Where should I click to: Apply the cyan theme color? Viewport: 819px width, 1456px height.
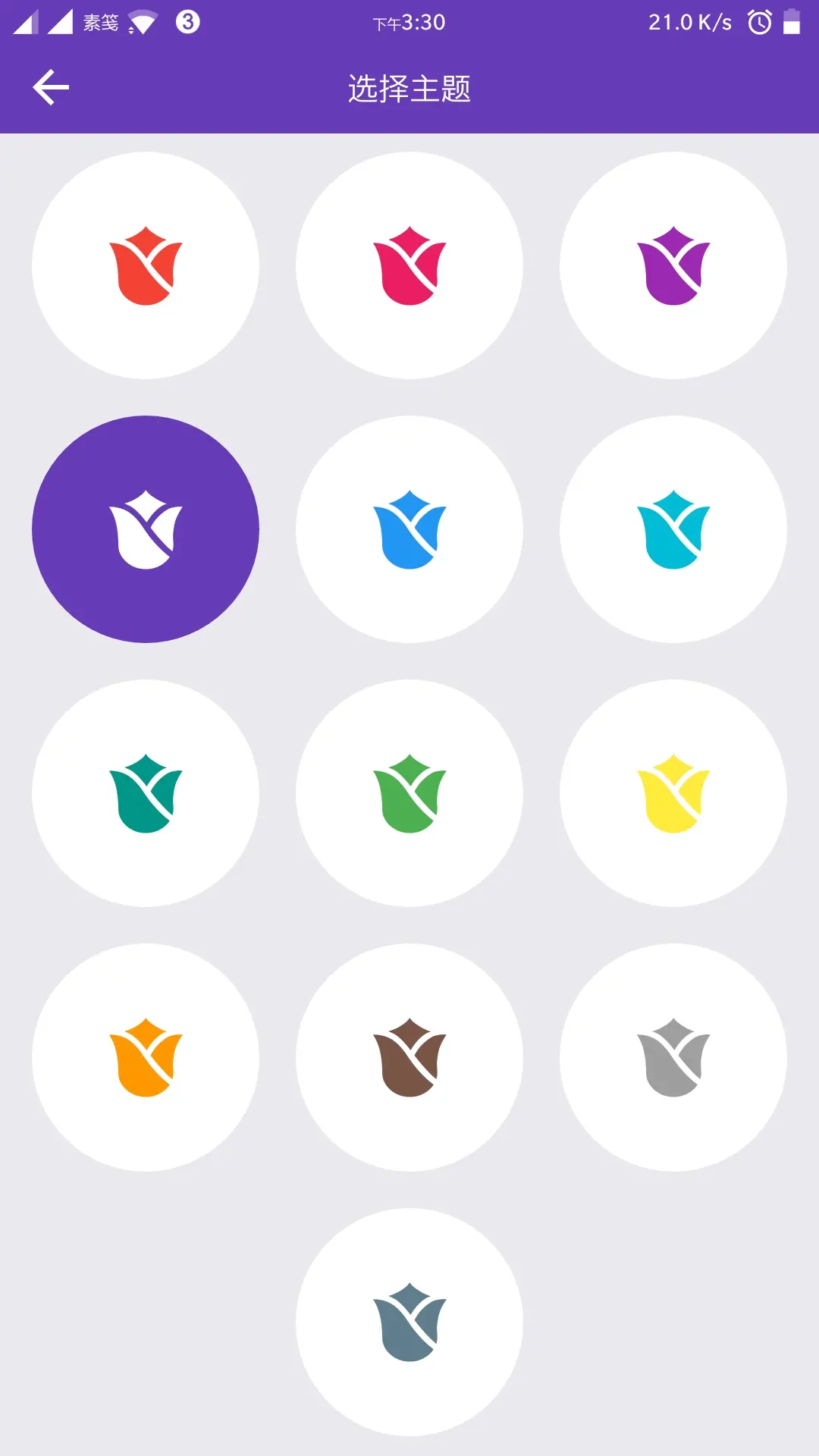[673, 529]
